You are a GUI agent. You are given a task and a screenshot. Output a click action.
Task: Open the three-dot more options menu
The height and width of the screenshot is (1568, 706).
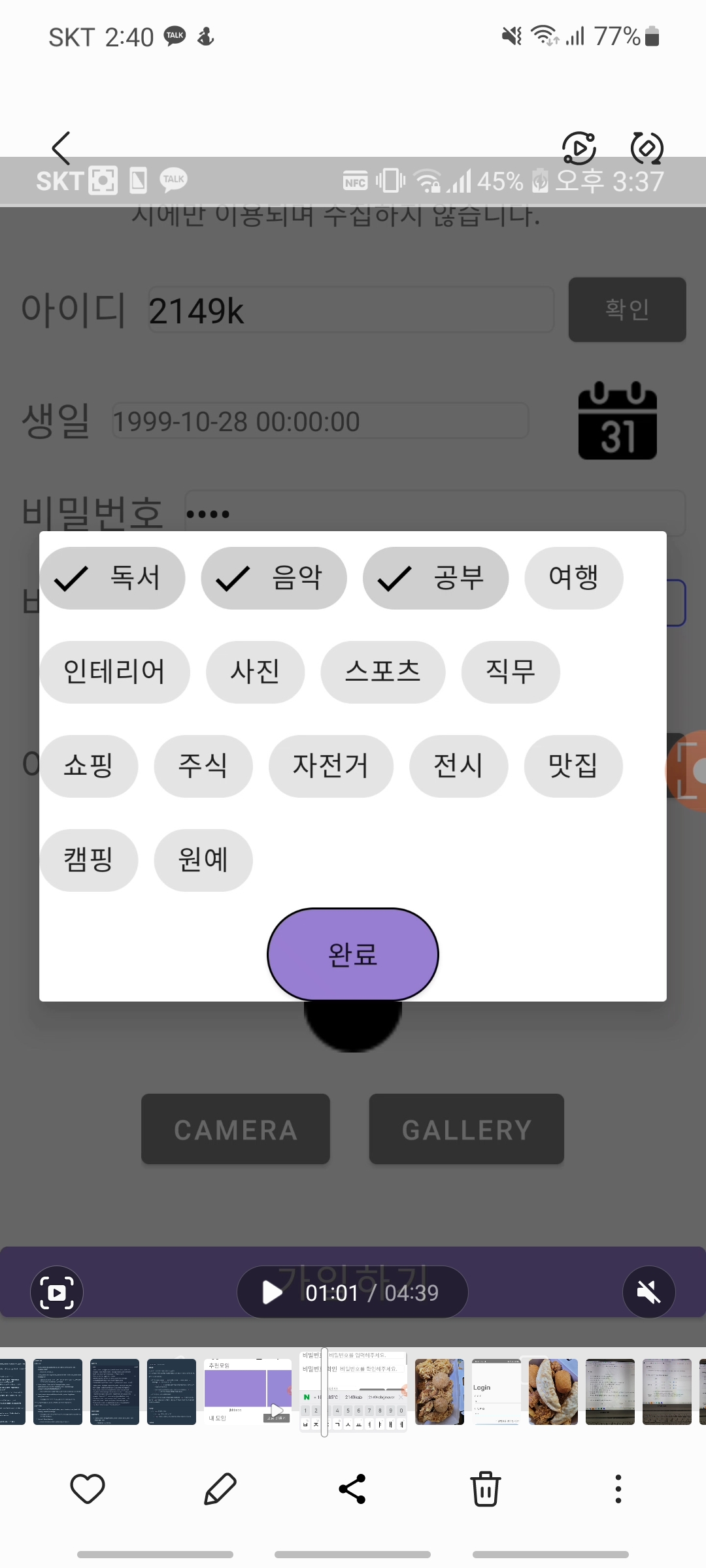[x=618, y=1489]
